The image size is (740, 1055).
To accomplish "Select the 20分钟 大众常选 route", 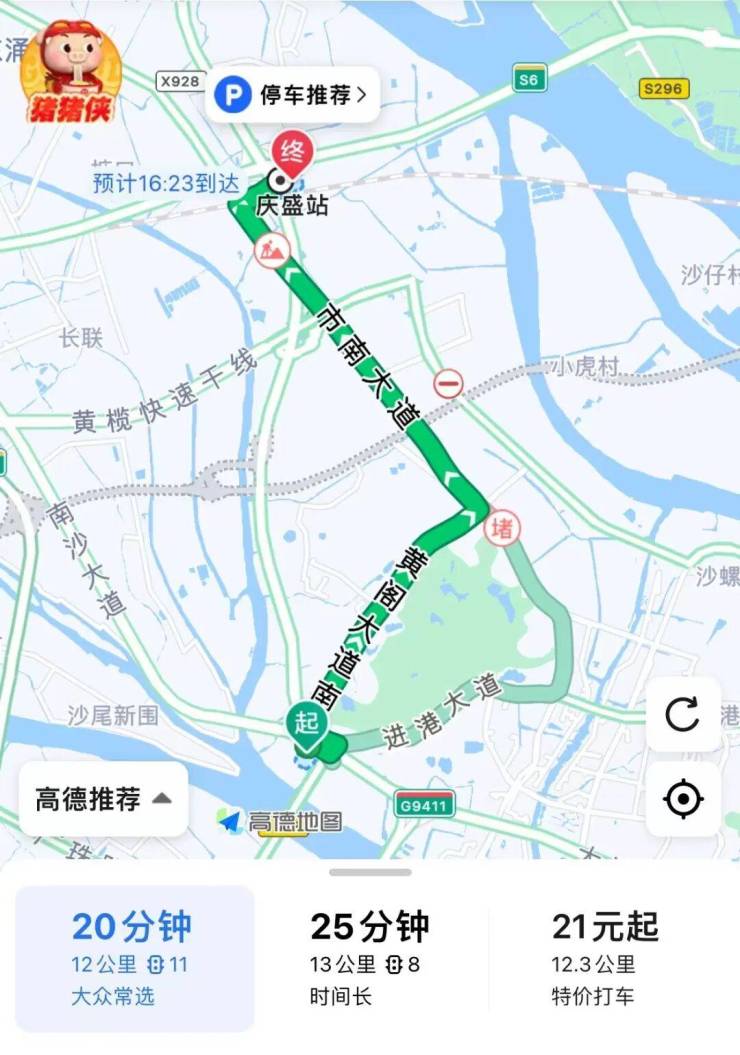I will coord(134,958).
